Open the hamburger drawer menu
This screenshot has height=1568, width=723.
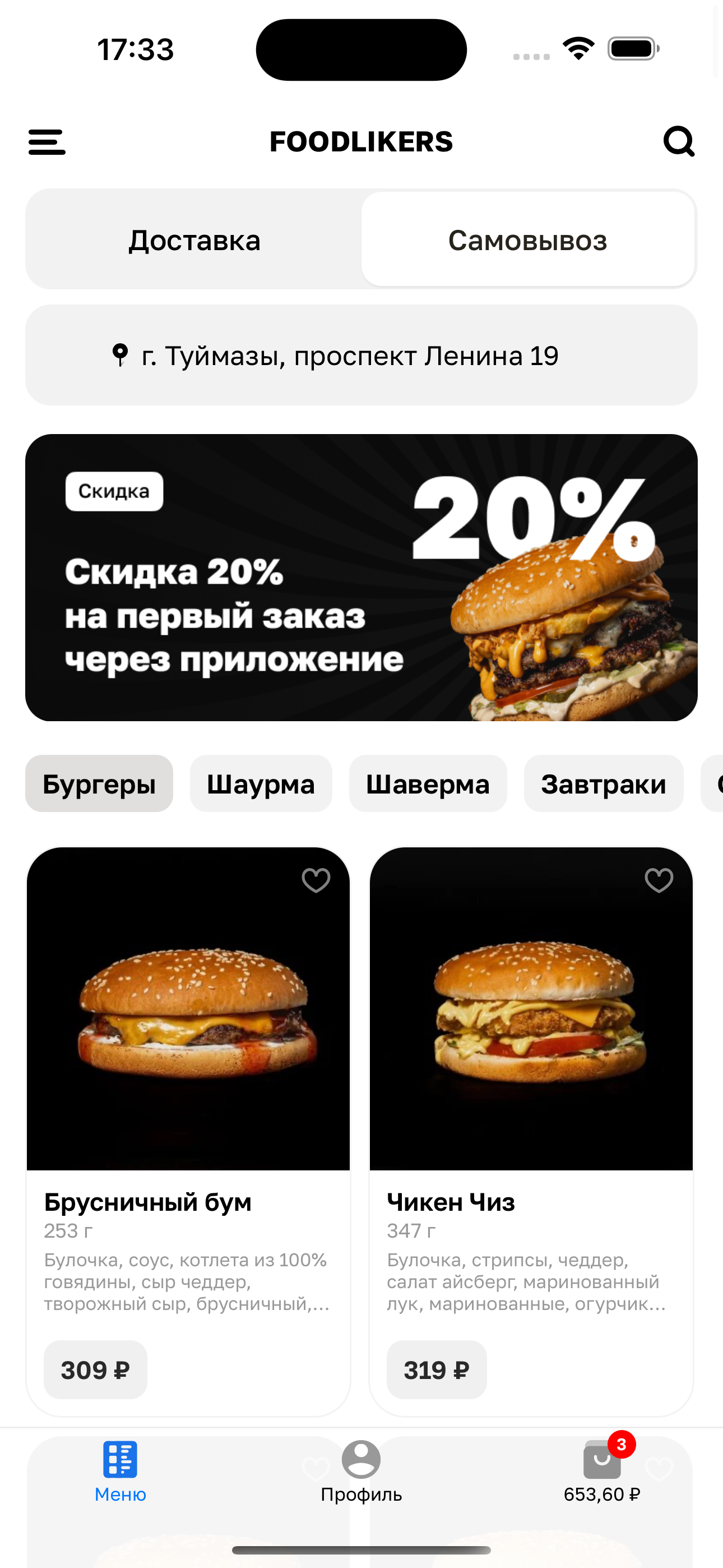(47, 142)
